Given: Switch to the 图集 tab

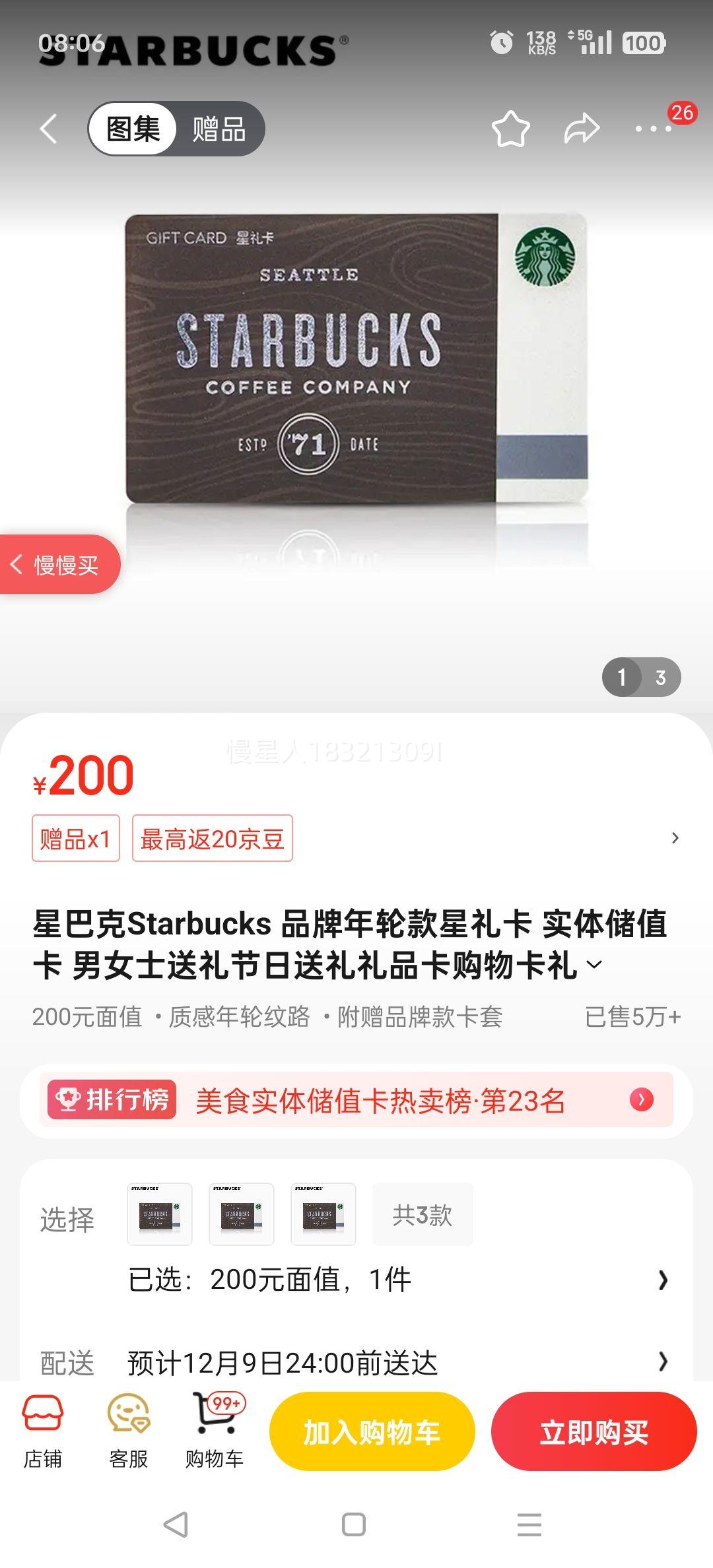Looking at the screenshot, I should (131, 129).
